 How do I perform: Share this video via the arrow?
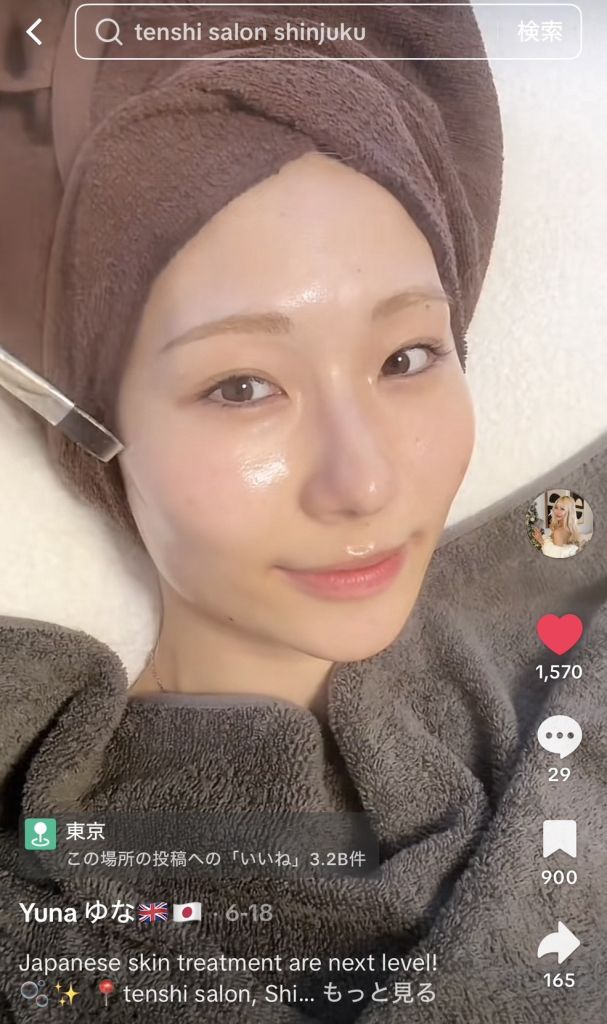pyautogui.click(x=559, y=943)
